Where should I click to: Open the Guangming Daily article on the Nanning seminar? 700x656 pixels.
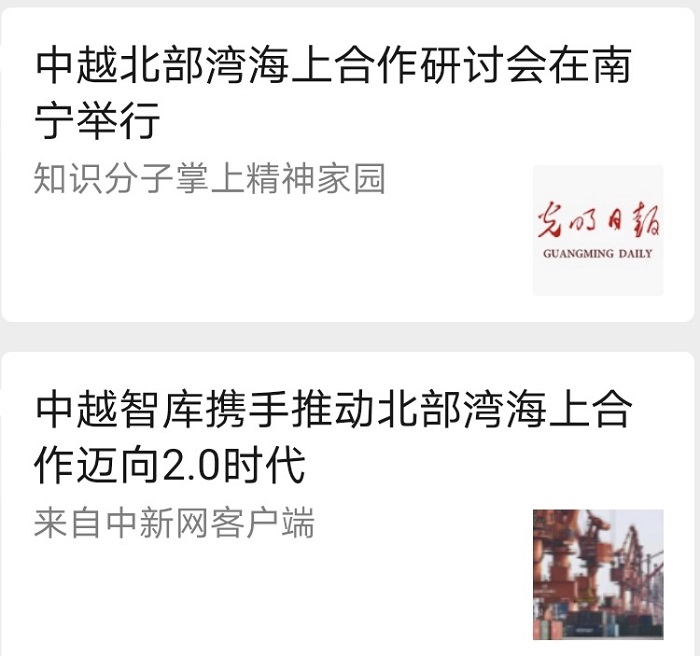click(334, 94)
